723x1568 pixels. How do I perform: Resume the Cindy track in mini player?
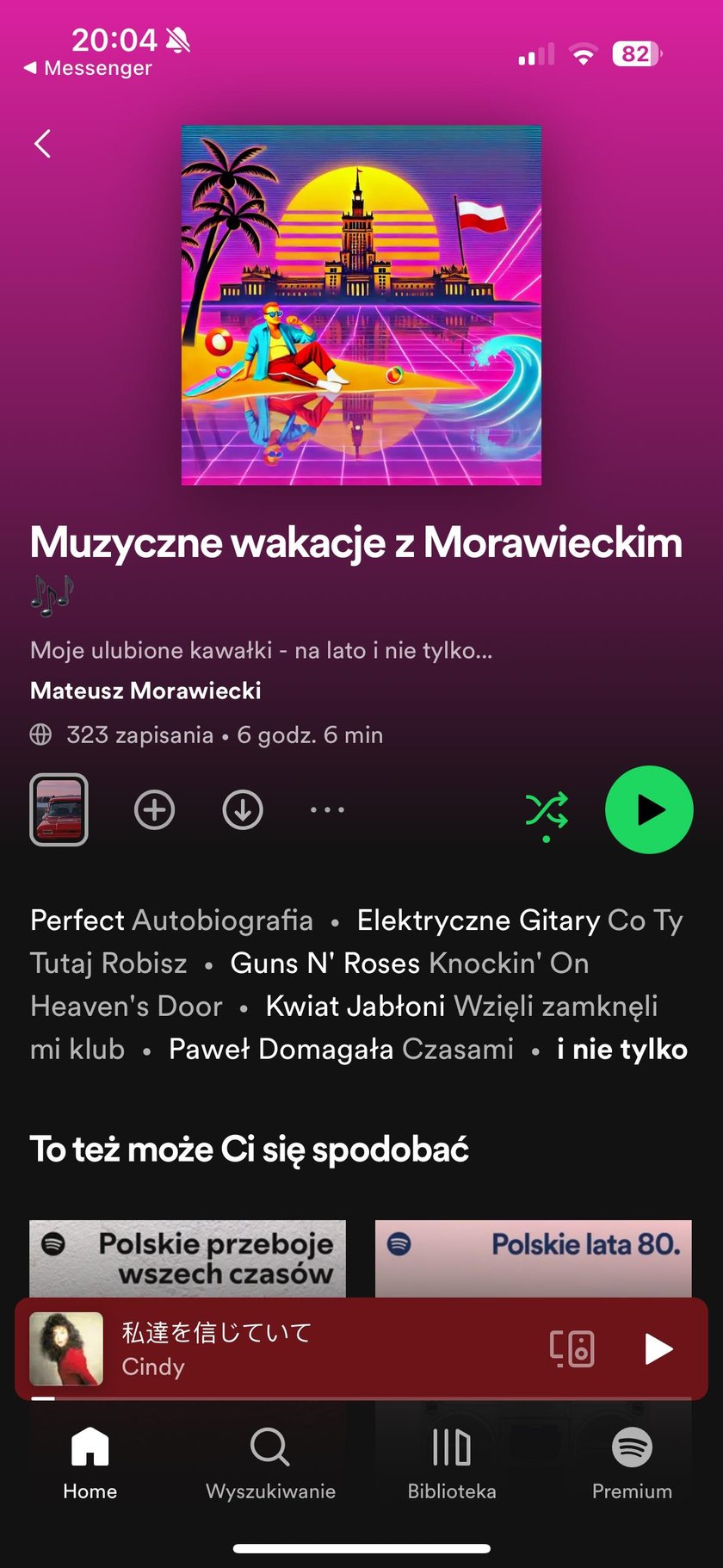[x=658, y=1348]
